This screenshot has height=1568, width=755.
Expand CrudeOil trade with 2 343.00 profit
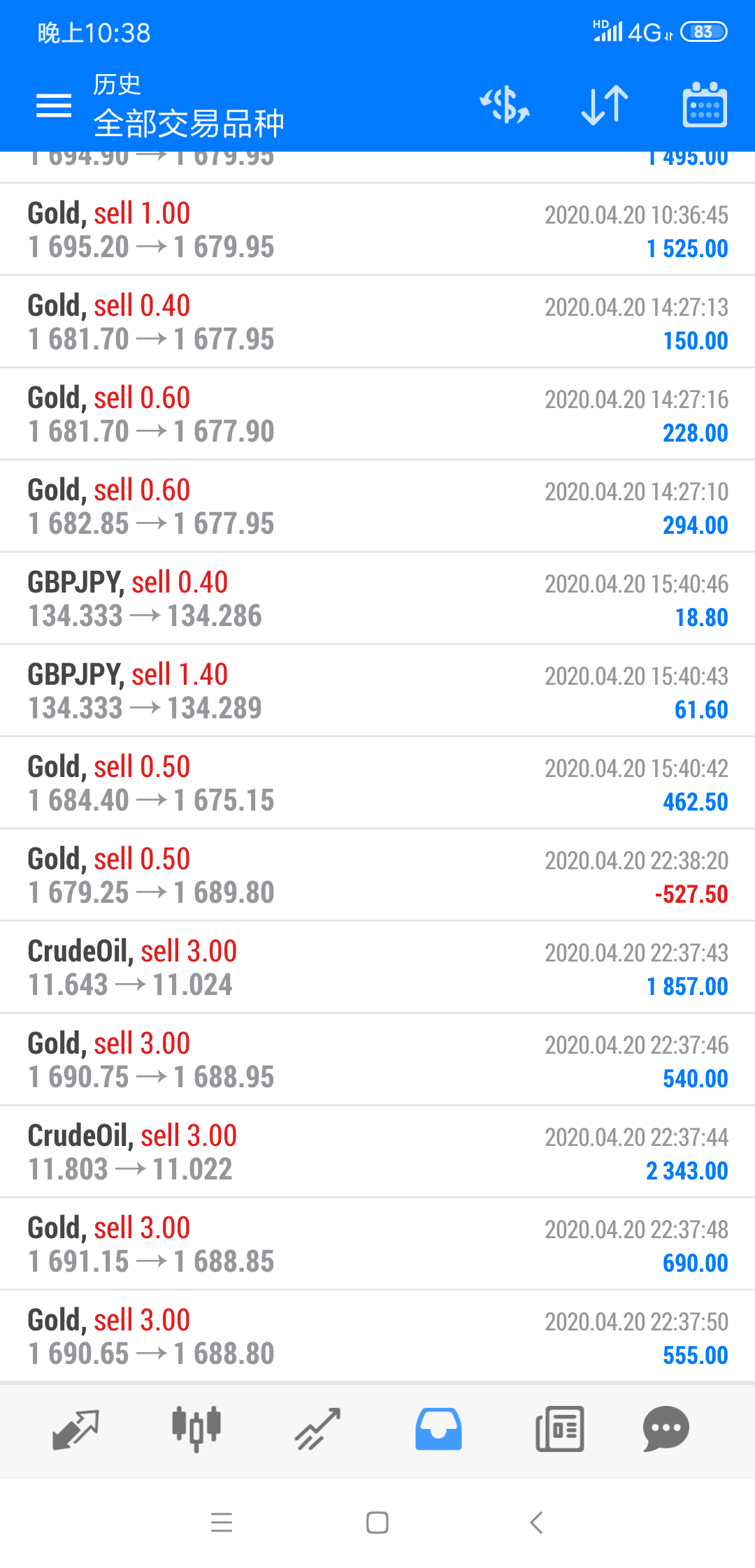click(x=377, y=1152)
